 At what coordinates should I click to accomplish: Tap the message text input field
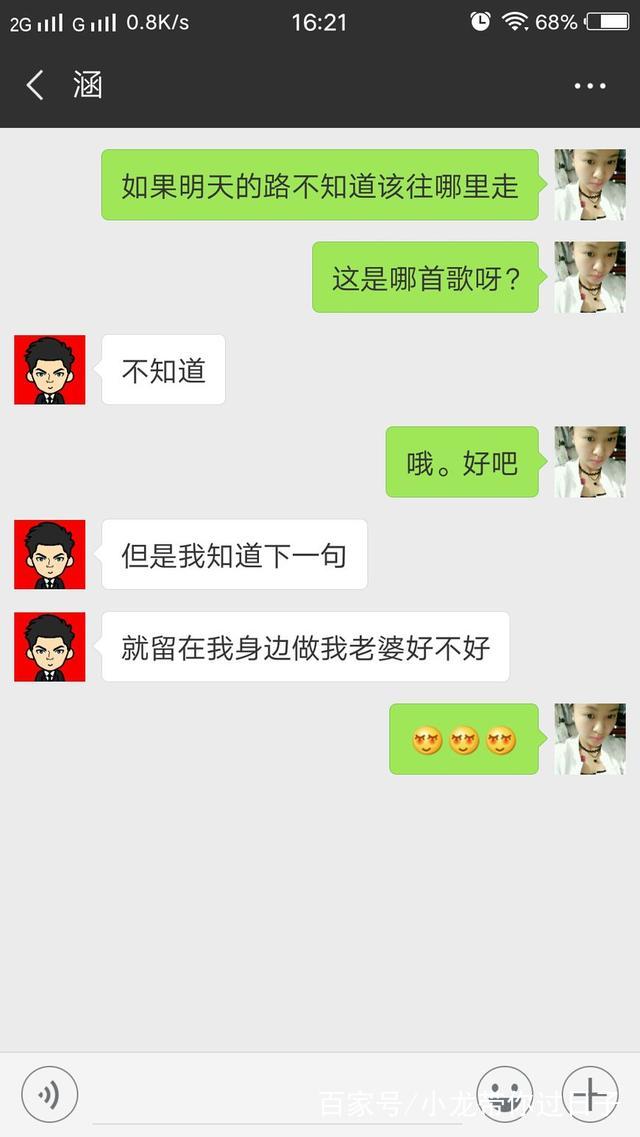point(277,1096)
